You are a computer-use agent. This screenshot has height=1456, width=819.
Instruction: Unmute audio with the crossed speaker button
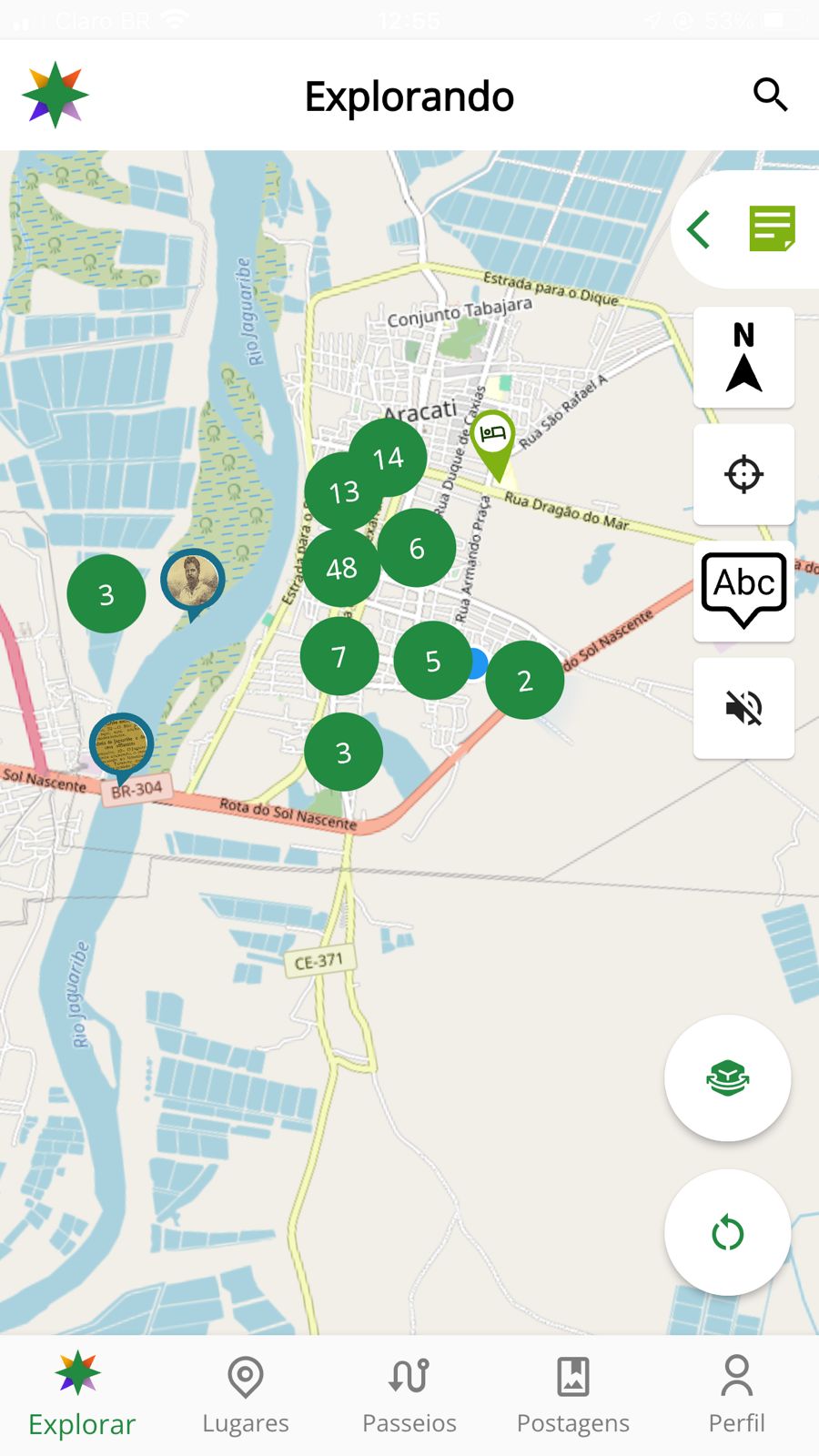[743, 707]
